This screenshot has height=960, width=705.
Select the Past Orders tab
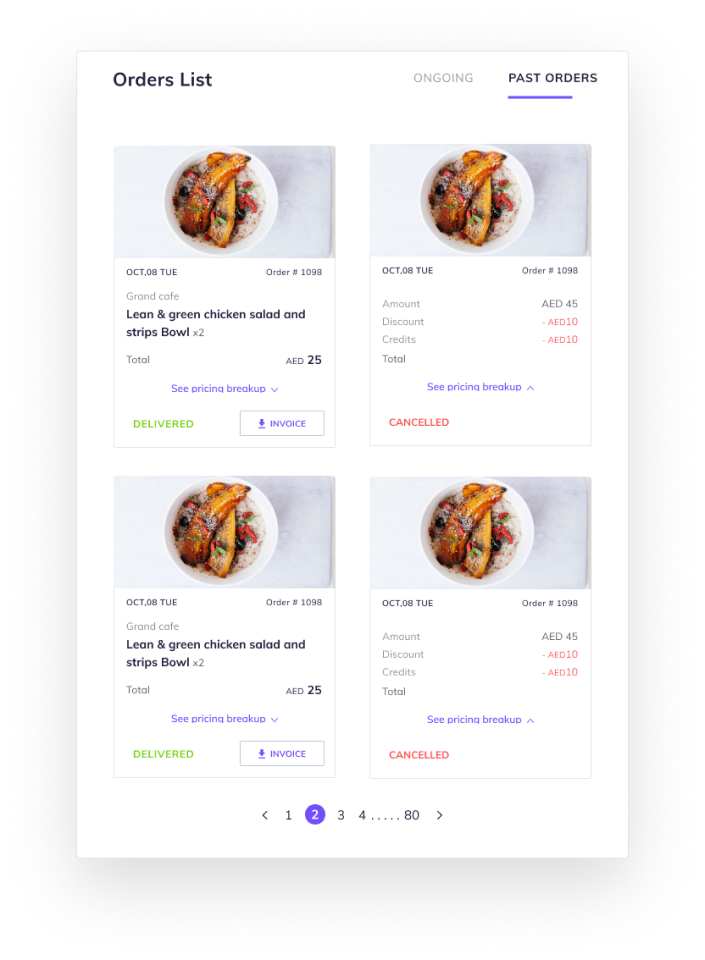(x=552, y=78)
